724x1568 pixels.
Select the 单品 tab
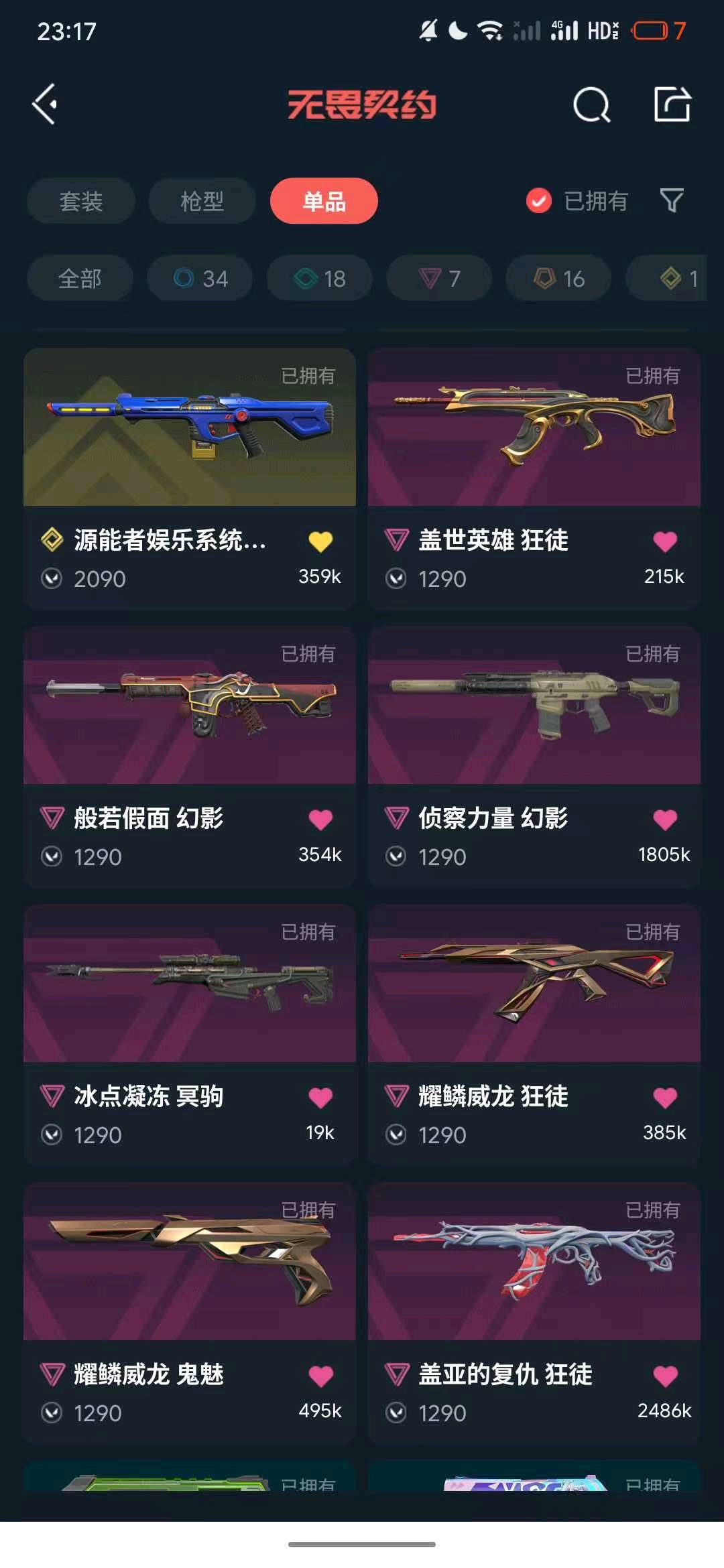pos(324,201)
